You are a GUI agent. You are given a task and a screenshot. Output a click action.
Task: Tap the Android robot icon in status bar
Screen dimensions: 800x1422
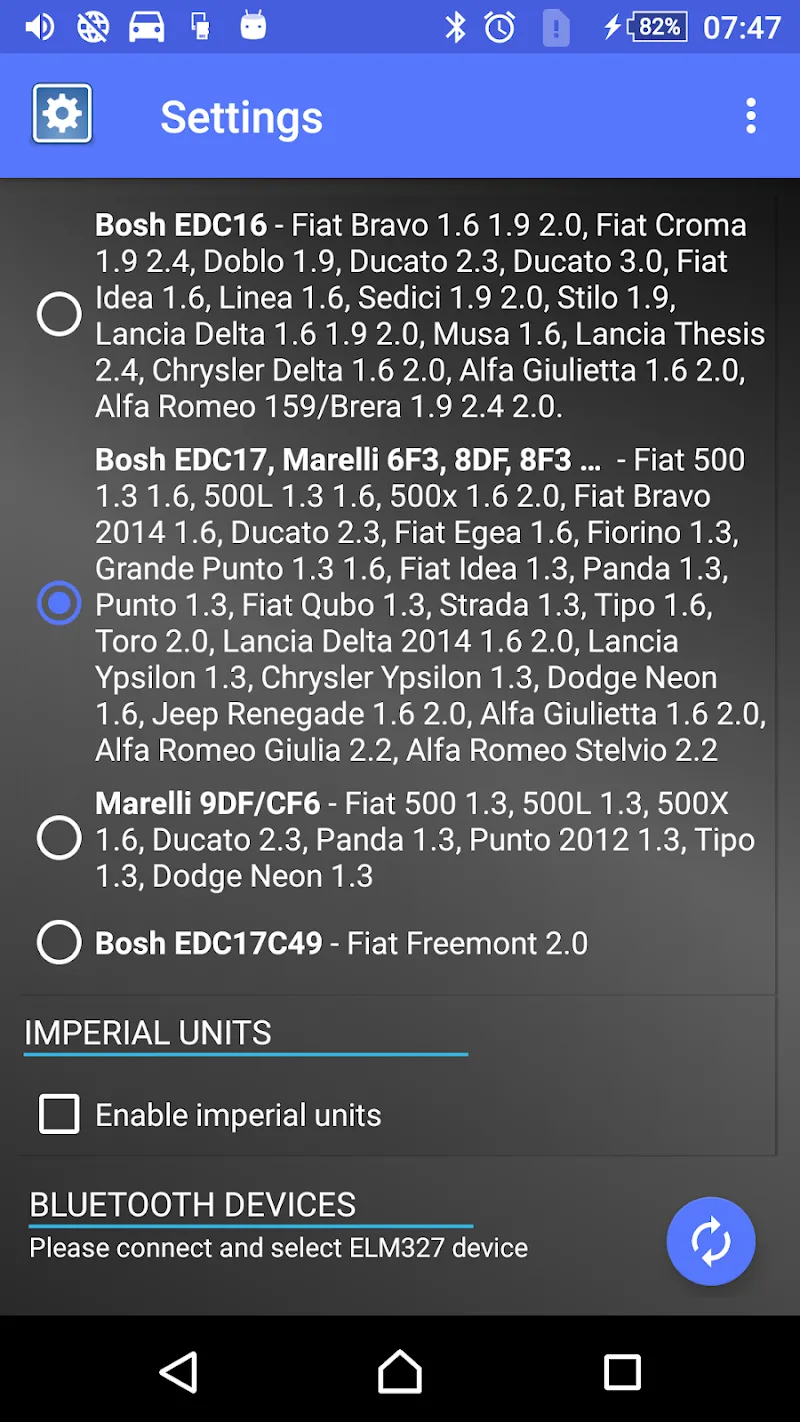(252, 26)
